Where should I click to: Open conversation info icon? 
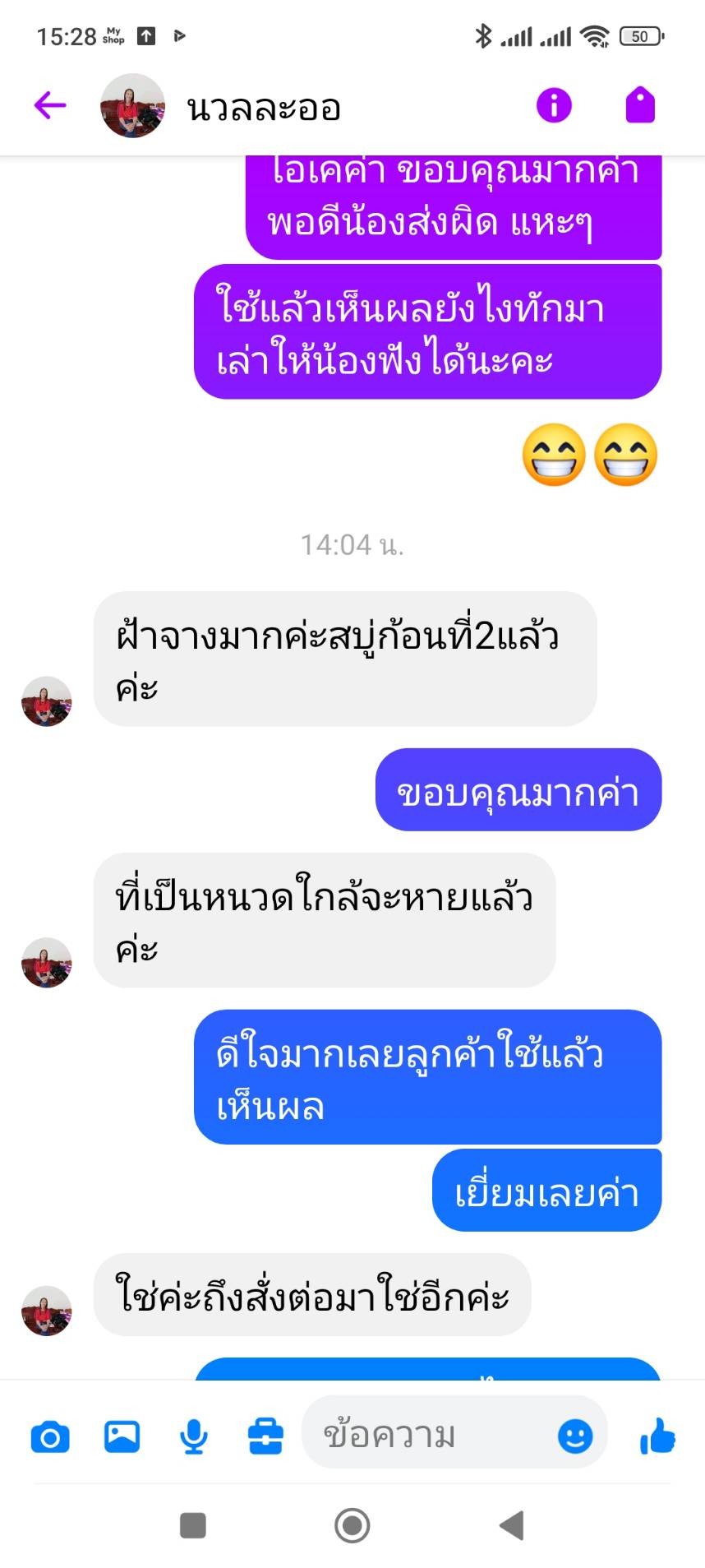pos(554,105)
